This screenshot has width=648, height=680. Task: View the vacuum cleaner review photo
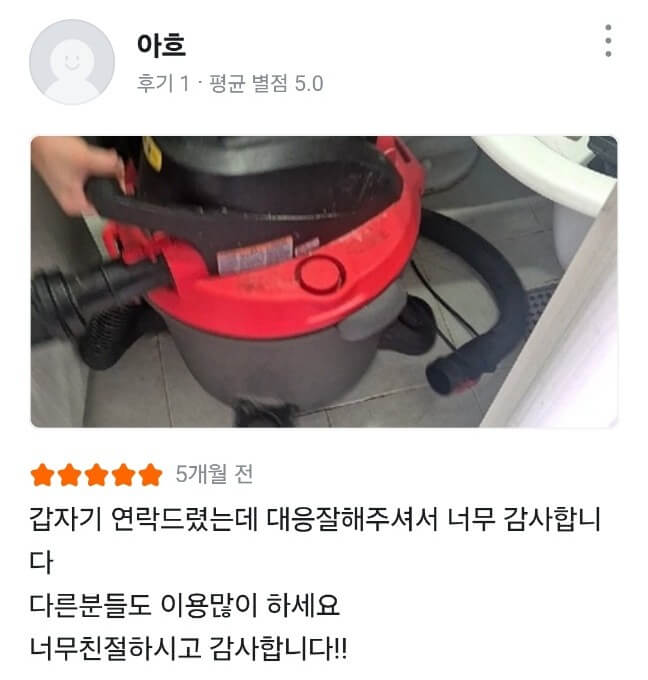click(x=323, y=282)
